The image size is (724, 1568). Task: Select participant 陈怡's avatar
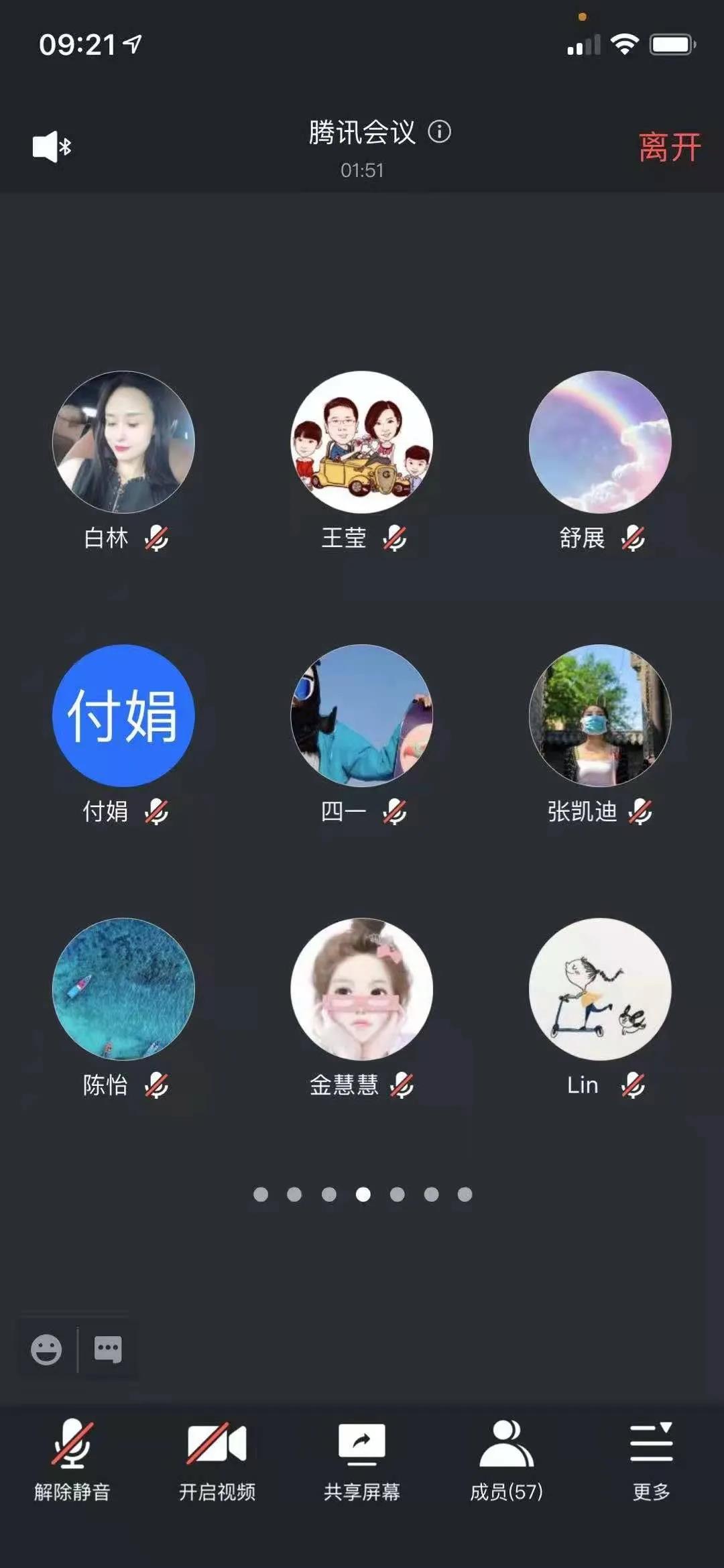[x=123, y=989]
